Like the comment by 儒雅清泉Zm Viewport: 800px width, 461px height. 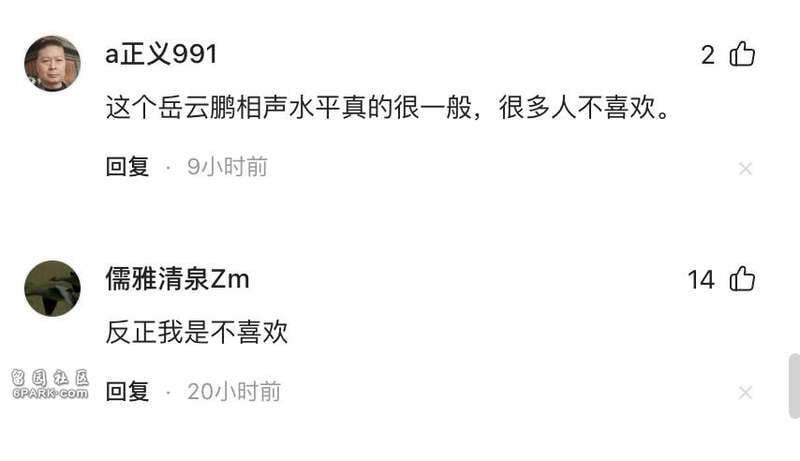(742, 280)
